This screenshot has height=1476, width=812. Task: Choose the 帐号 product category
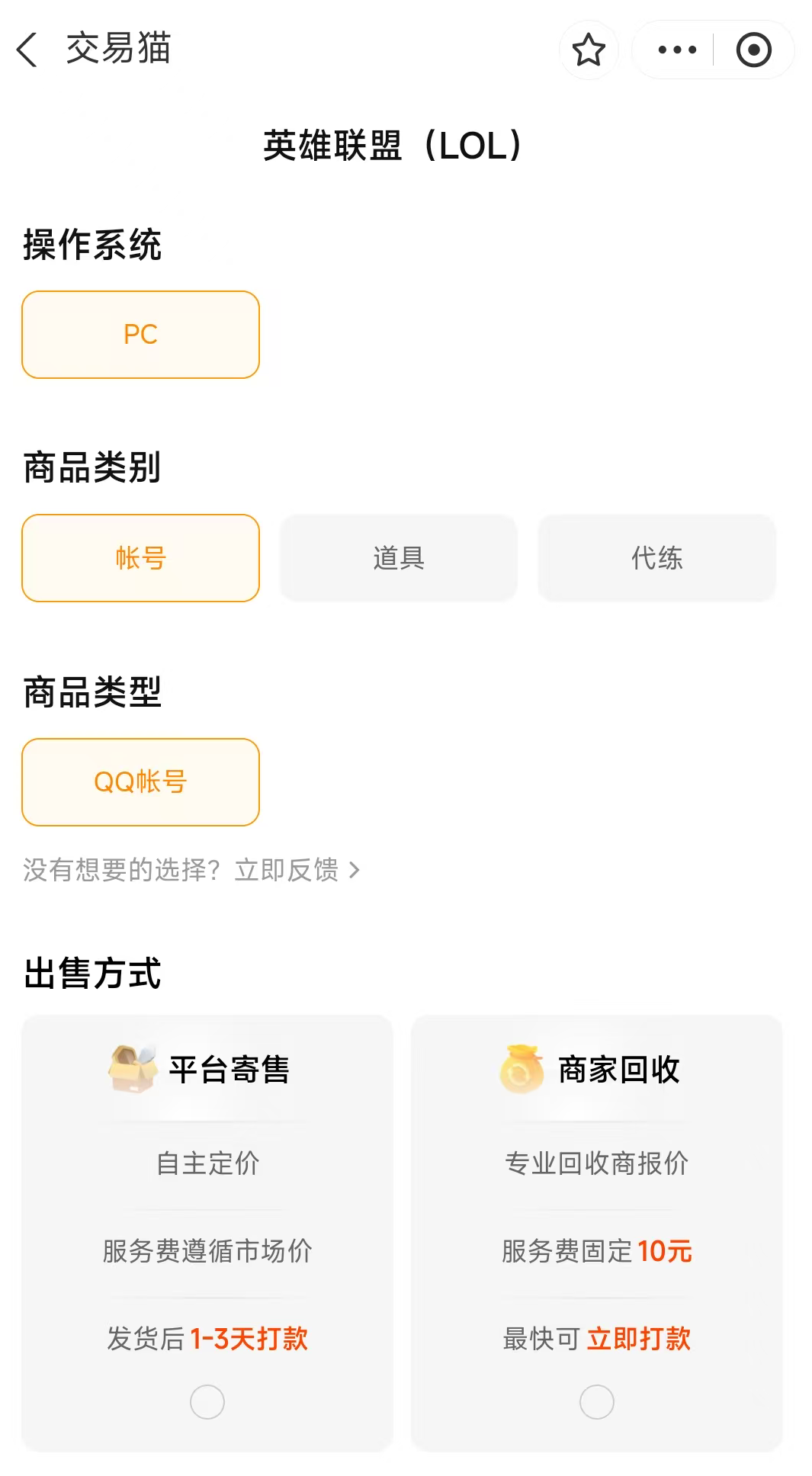click(x=141, y=558)
